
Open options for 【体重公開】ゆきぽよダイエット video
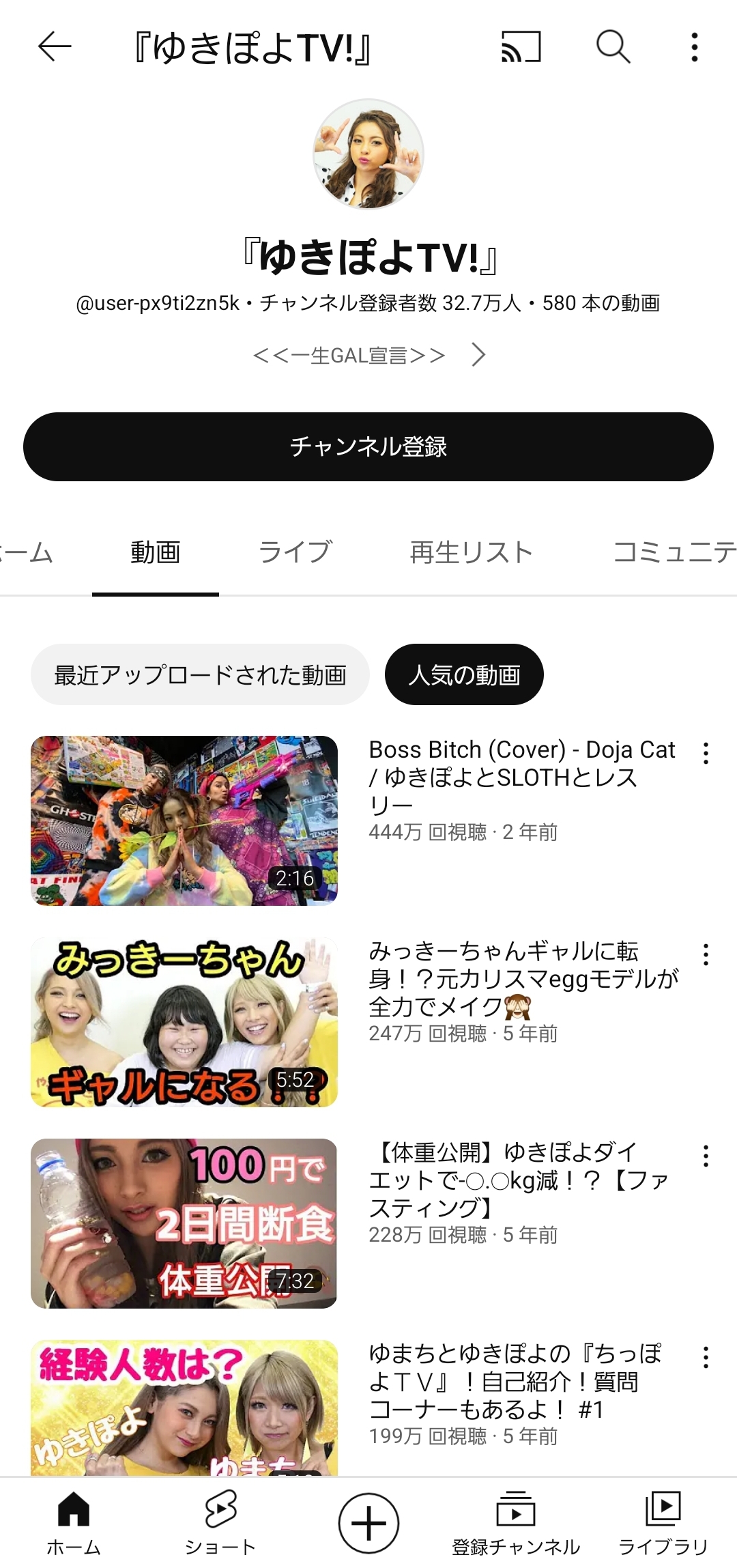coord(706,1156)
